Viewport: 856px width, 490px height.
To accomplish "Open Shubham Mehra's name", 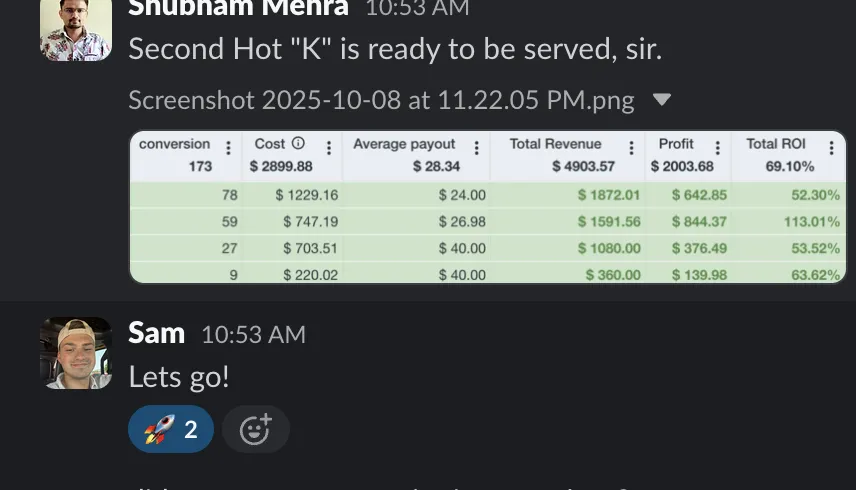I will point(238,8).
